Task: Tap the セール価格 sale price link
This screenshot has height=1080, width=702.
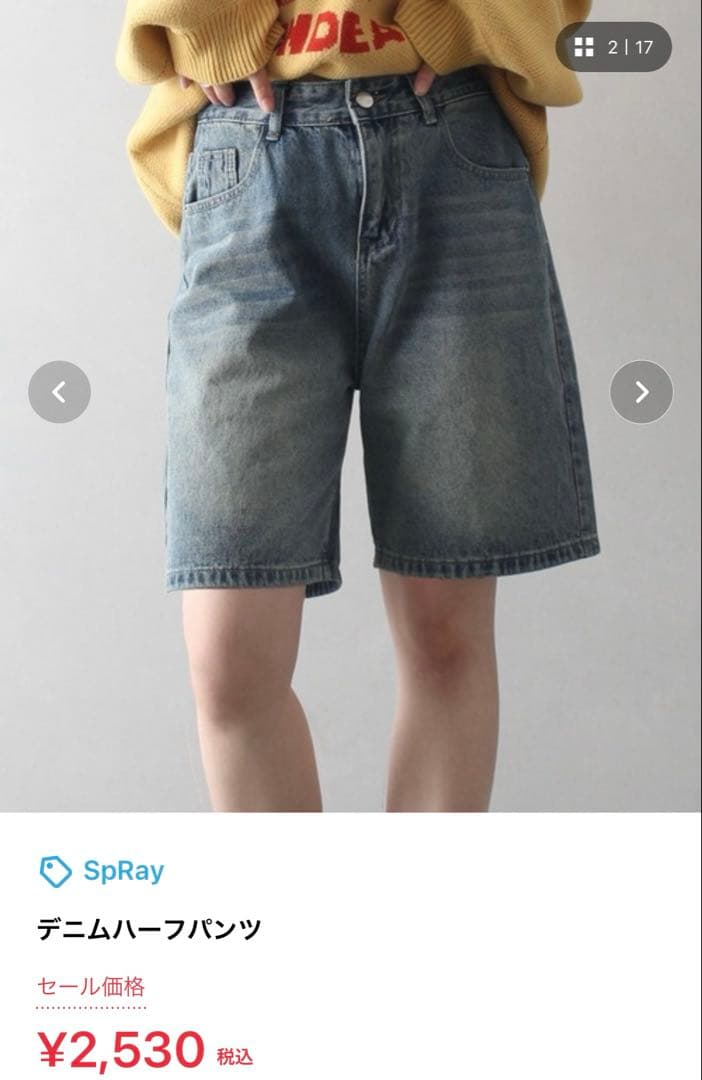Action: coord(91,987)
